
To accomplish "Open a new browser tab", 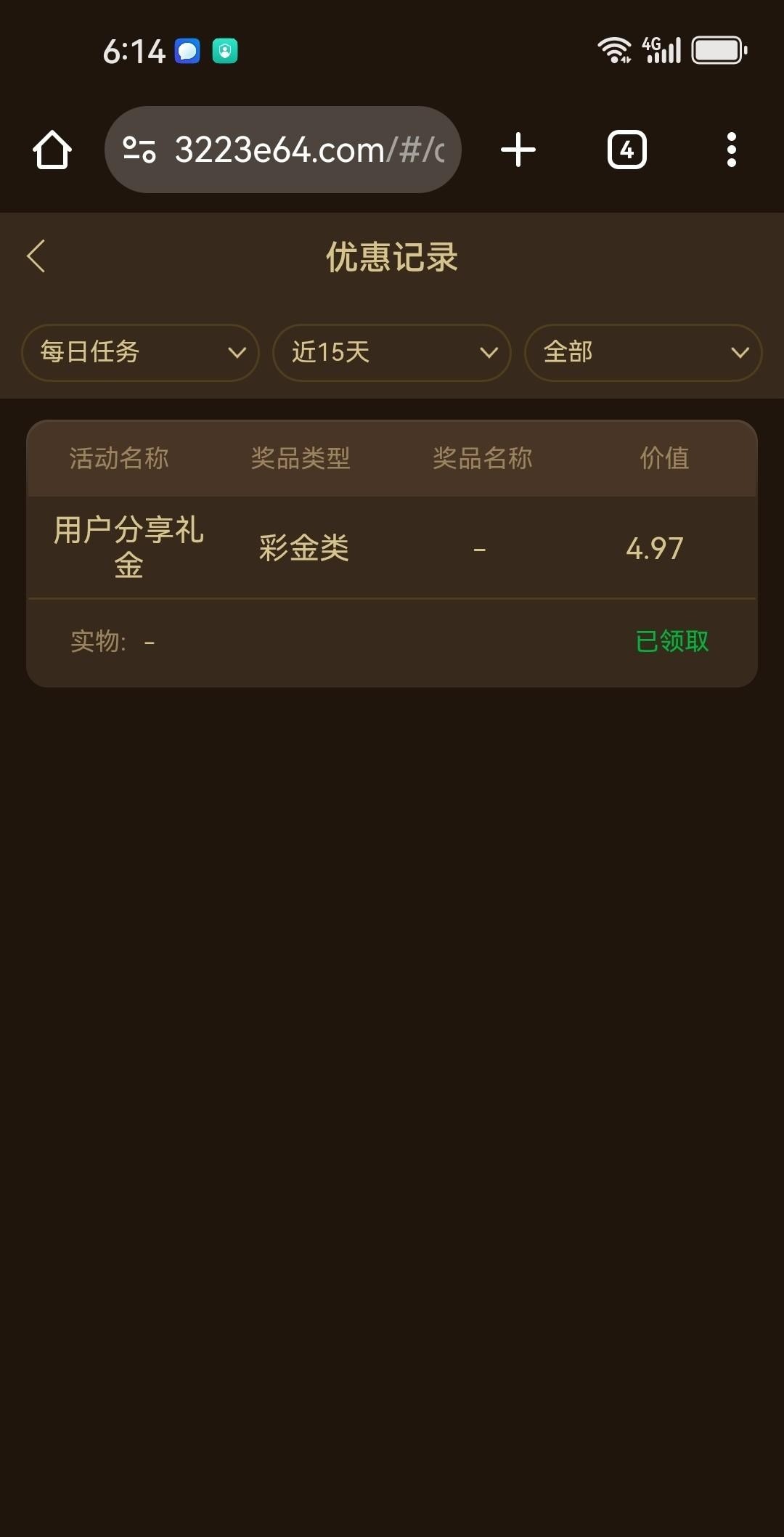I will pyautogui.click(x=518, y=150).
